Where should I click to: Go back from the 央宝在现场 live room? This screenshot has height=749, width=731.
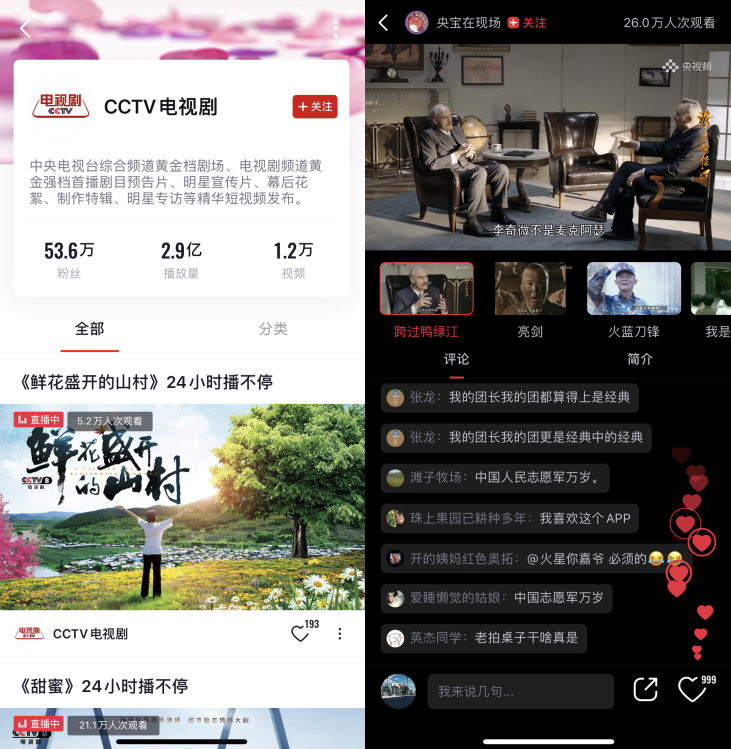pos(384,22)
